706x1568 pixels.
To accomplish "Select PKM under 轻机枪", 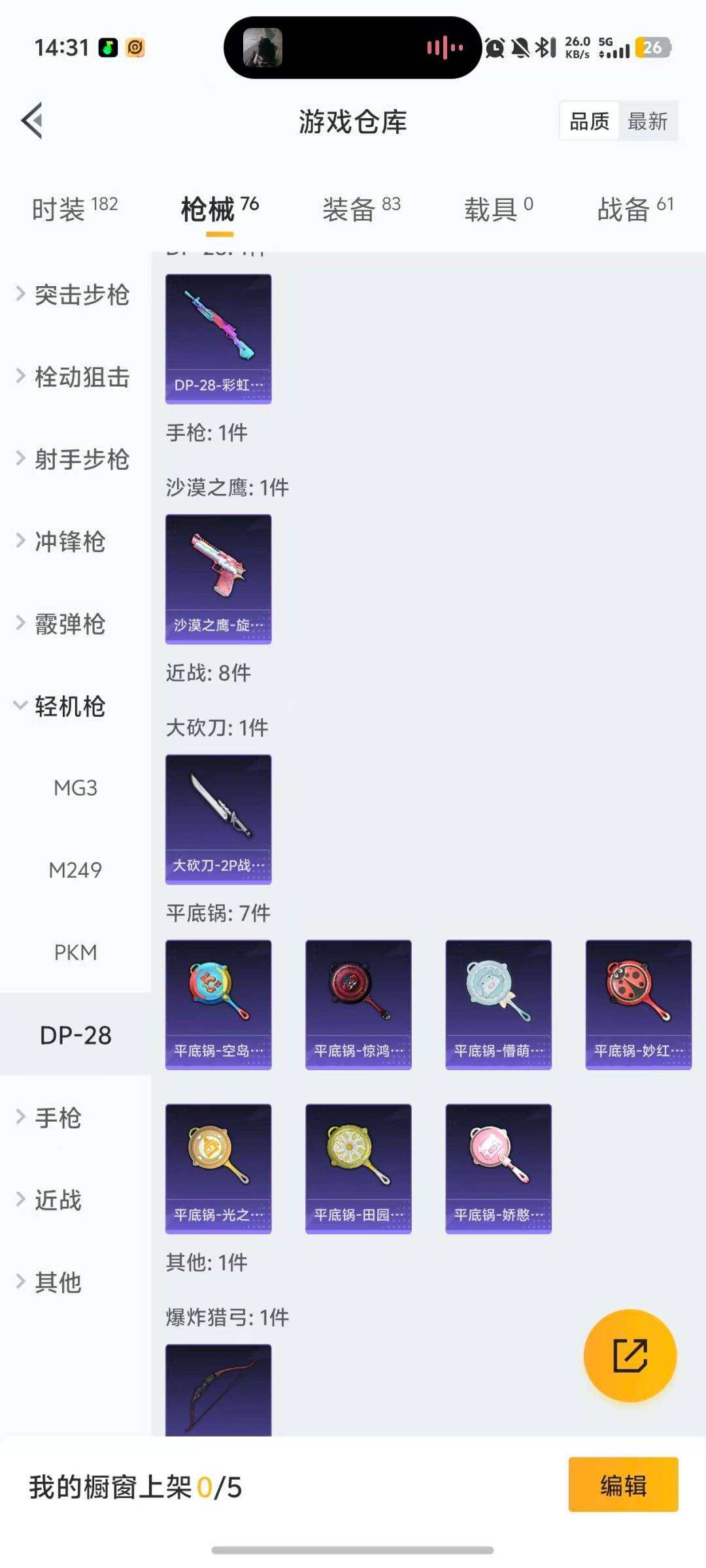I will tap(76, 953).
